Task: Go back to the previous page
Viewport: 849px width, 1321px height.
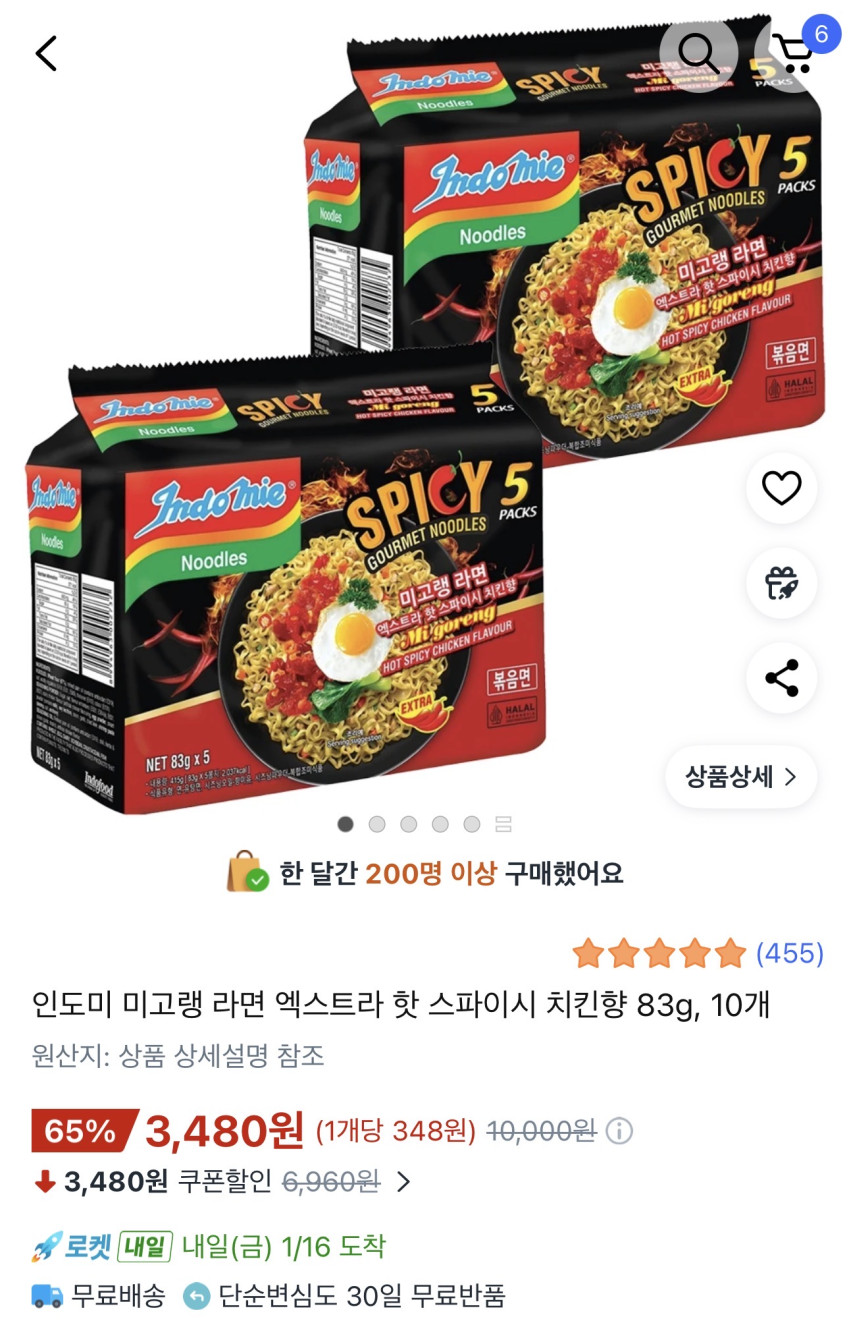Action: point(46,53)
